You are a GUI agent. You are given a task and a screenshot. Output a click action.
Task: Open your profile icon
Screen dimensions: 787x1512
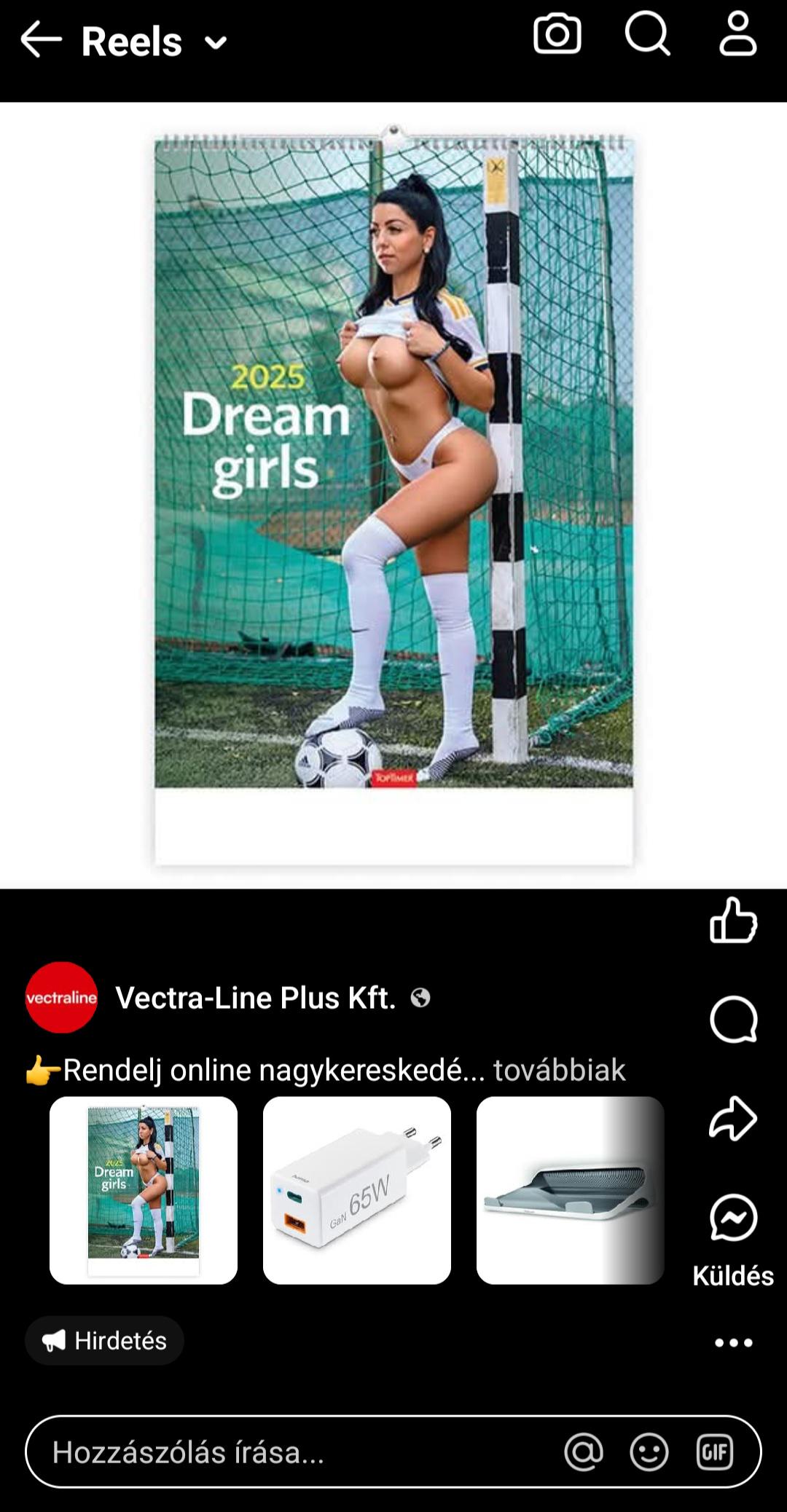pyautogui.click(x=737, y=34)
